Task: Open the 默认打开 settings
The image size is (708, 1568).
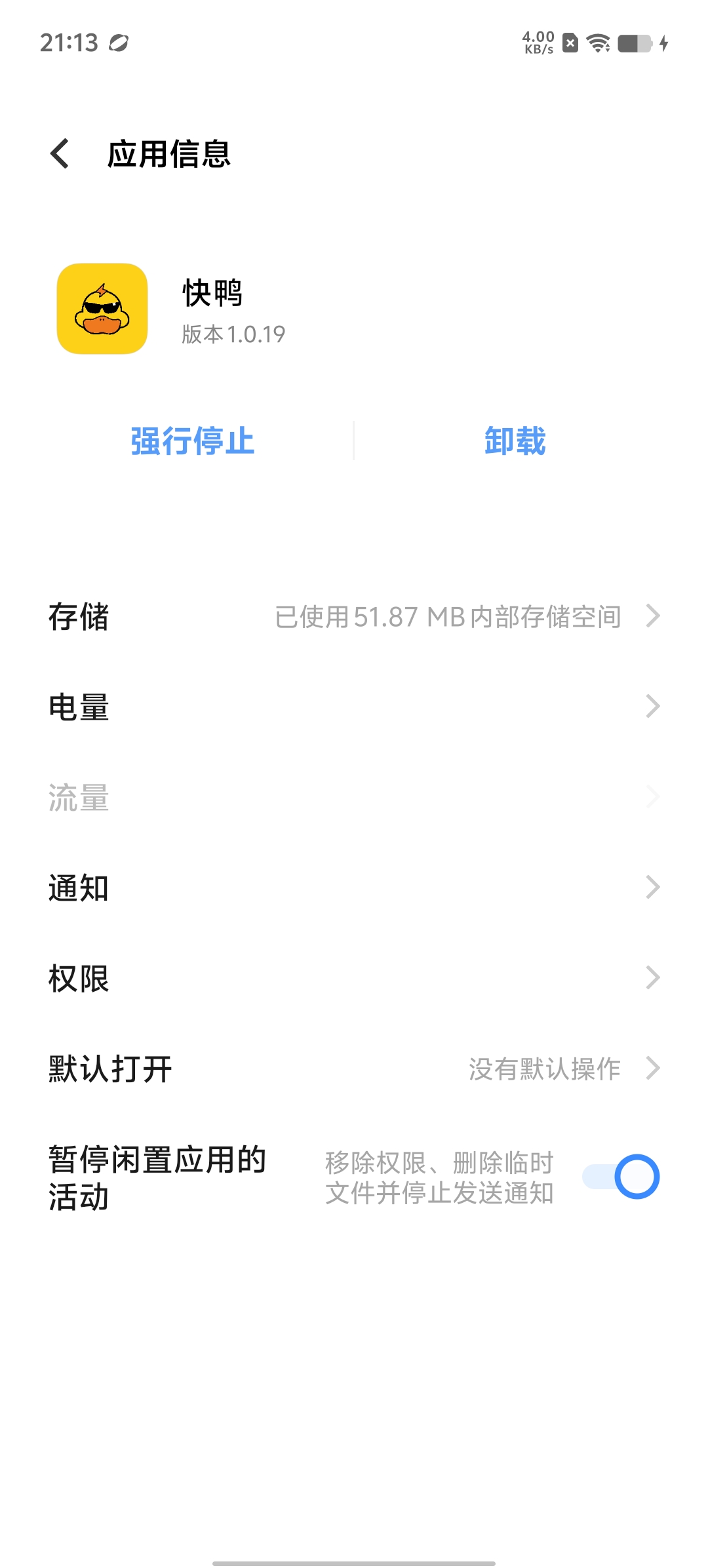Action: click(x=354, y=1069)
